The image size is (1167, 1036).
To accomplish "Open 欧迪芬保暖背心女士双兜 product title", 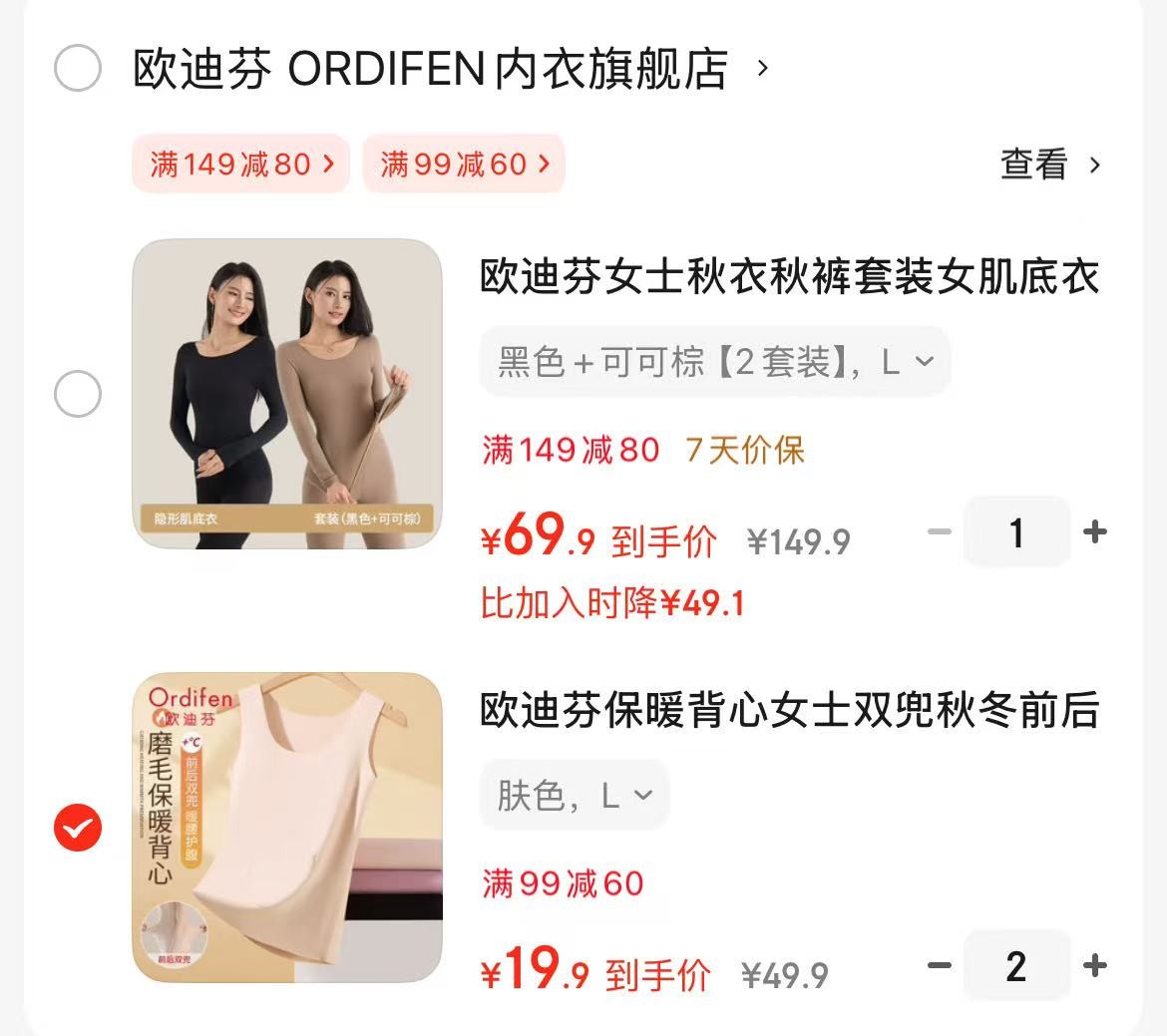I will 789,711.
